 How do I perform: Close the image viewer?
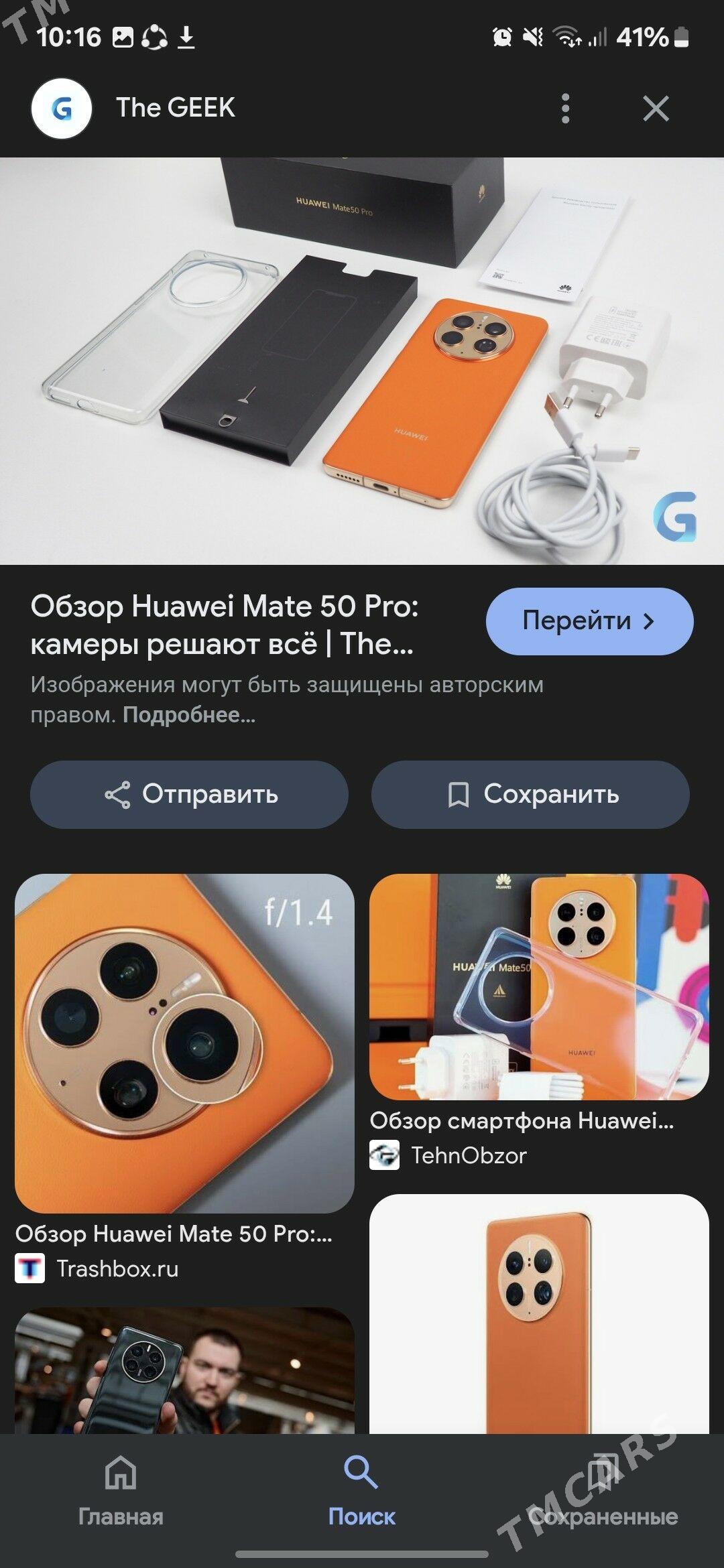(x=655, y=109)
